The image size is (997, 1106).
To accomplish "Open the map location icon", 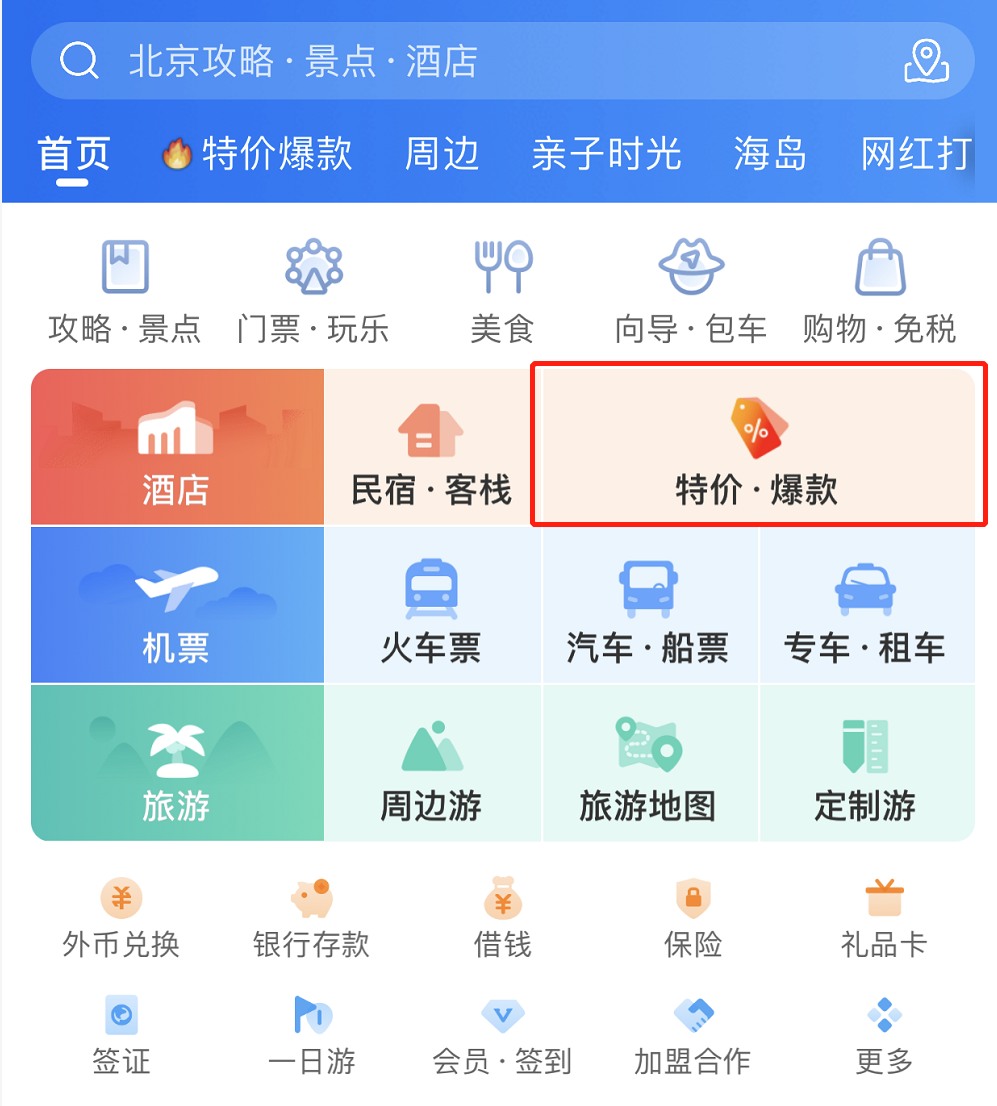I will 925,61.
